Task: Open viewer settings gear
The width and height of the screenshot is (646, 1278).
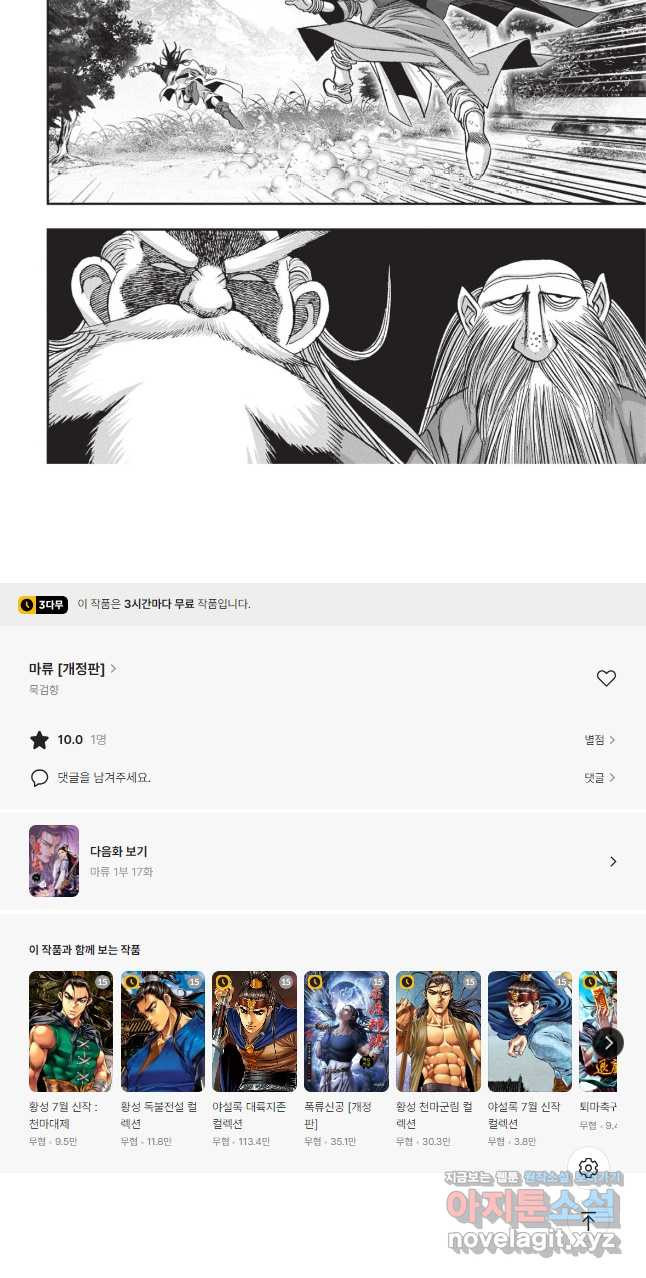Action: [x=588, y=1168]
